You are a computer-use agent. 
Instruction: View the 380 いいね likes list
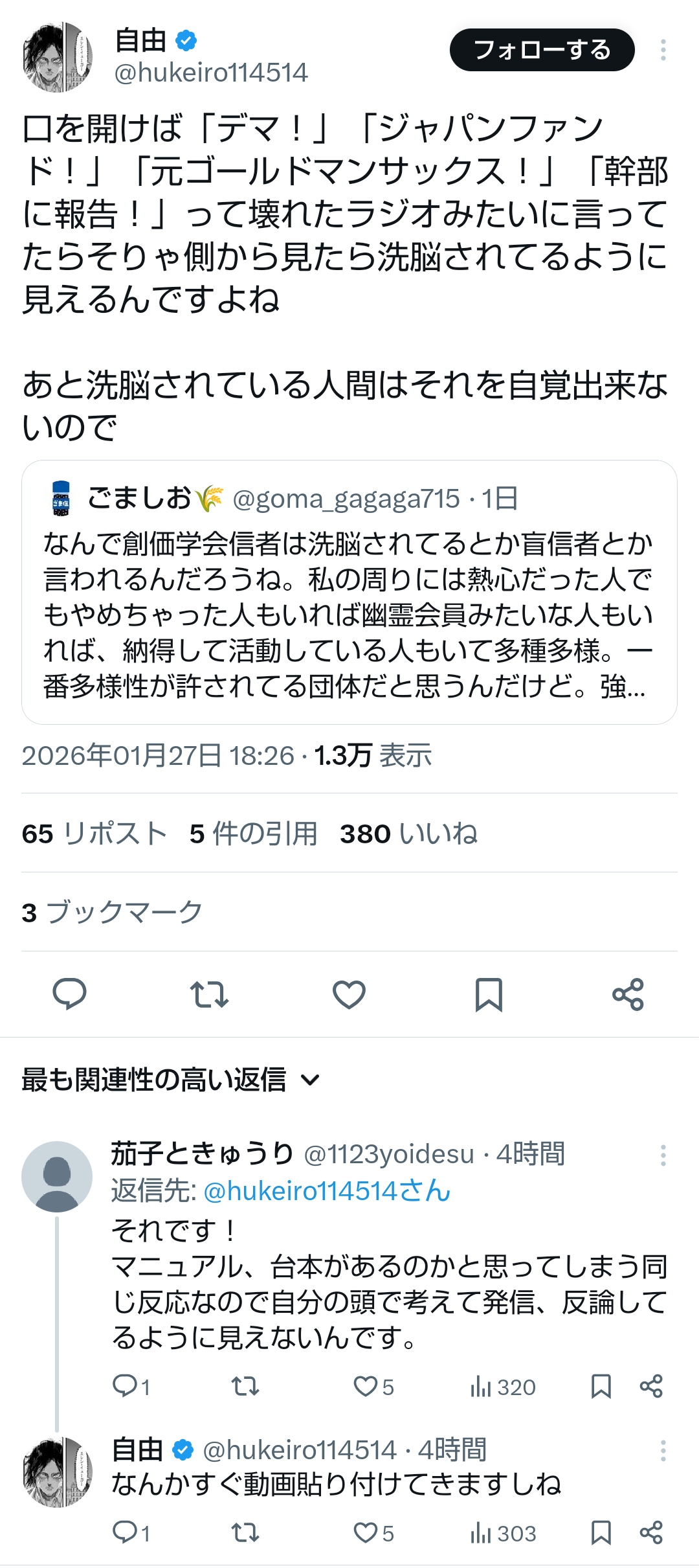408,834
